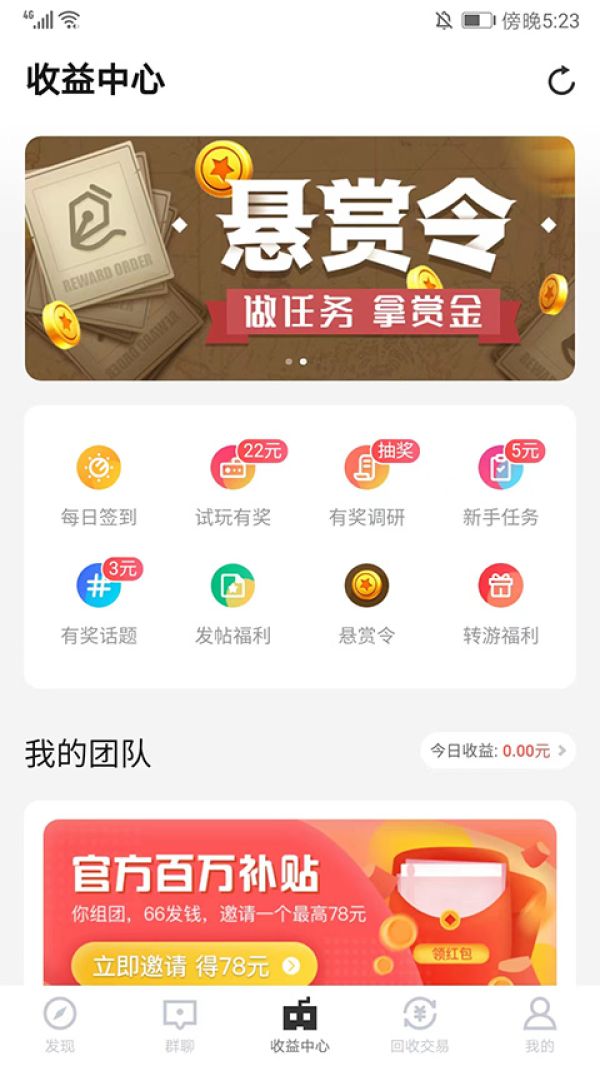This screenshot has height=1066, width=600.
Task: Switch to the 发现 tab
Action: point(60,1025)
